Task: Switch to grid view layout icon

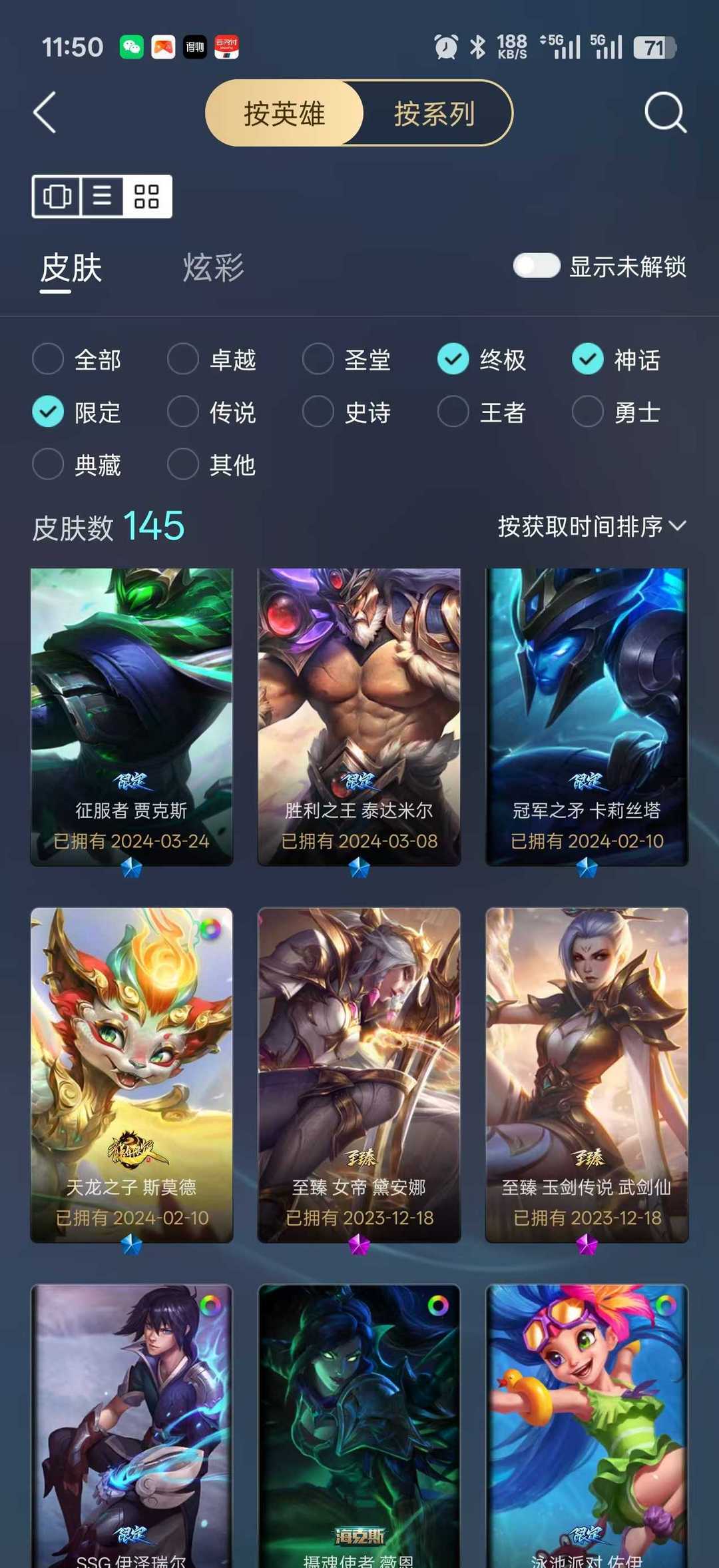Action: 146,196
